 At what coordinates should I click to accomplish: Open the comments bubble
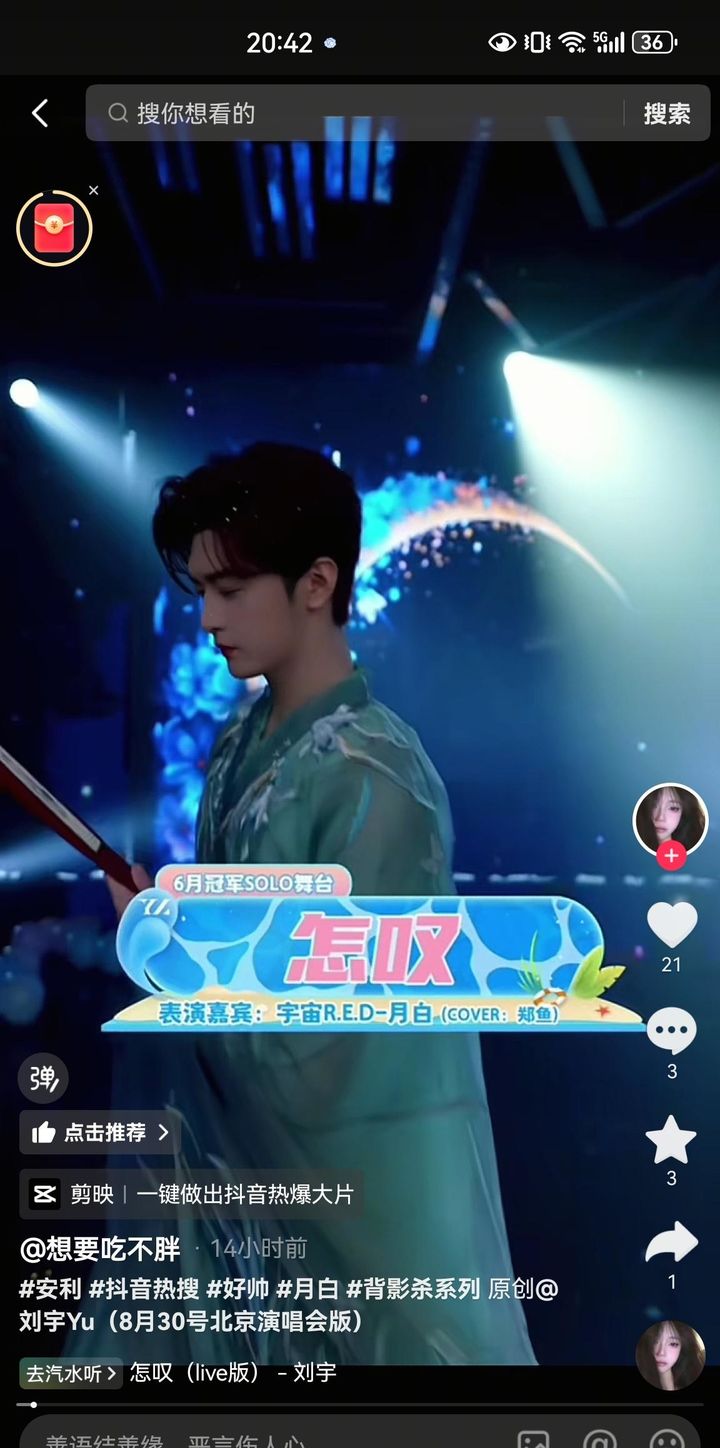(671, 1031)
